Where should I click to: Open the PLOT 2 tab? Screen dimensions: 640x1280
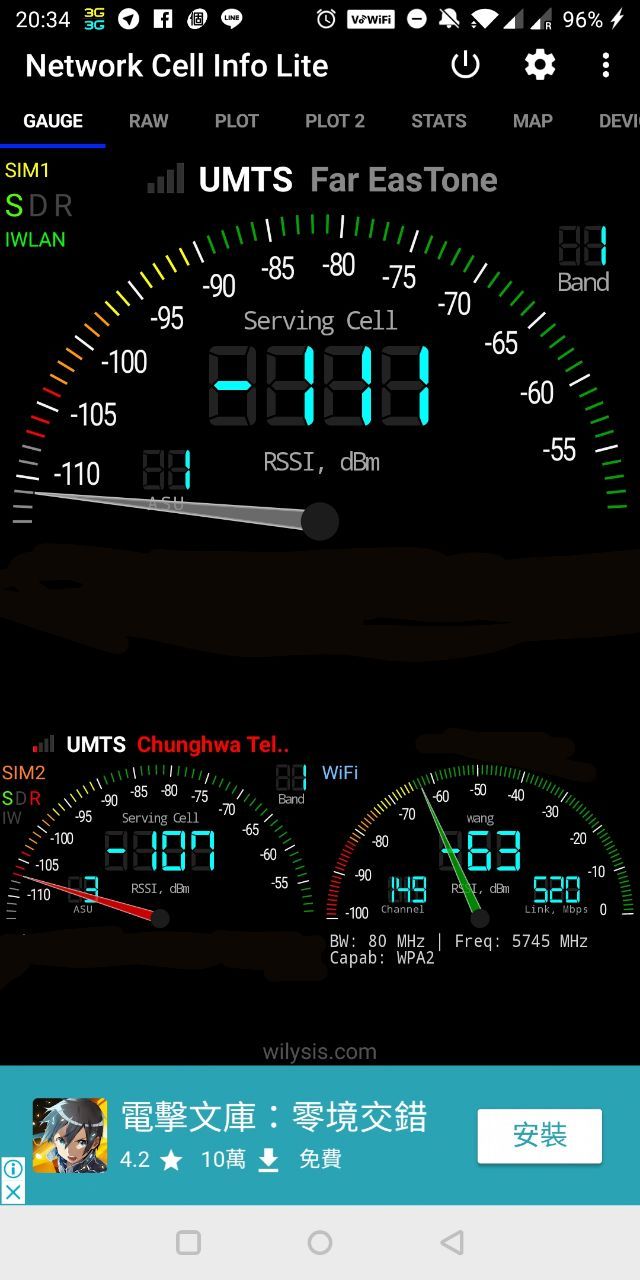pos(335,121)
